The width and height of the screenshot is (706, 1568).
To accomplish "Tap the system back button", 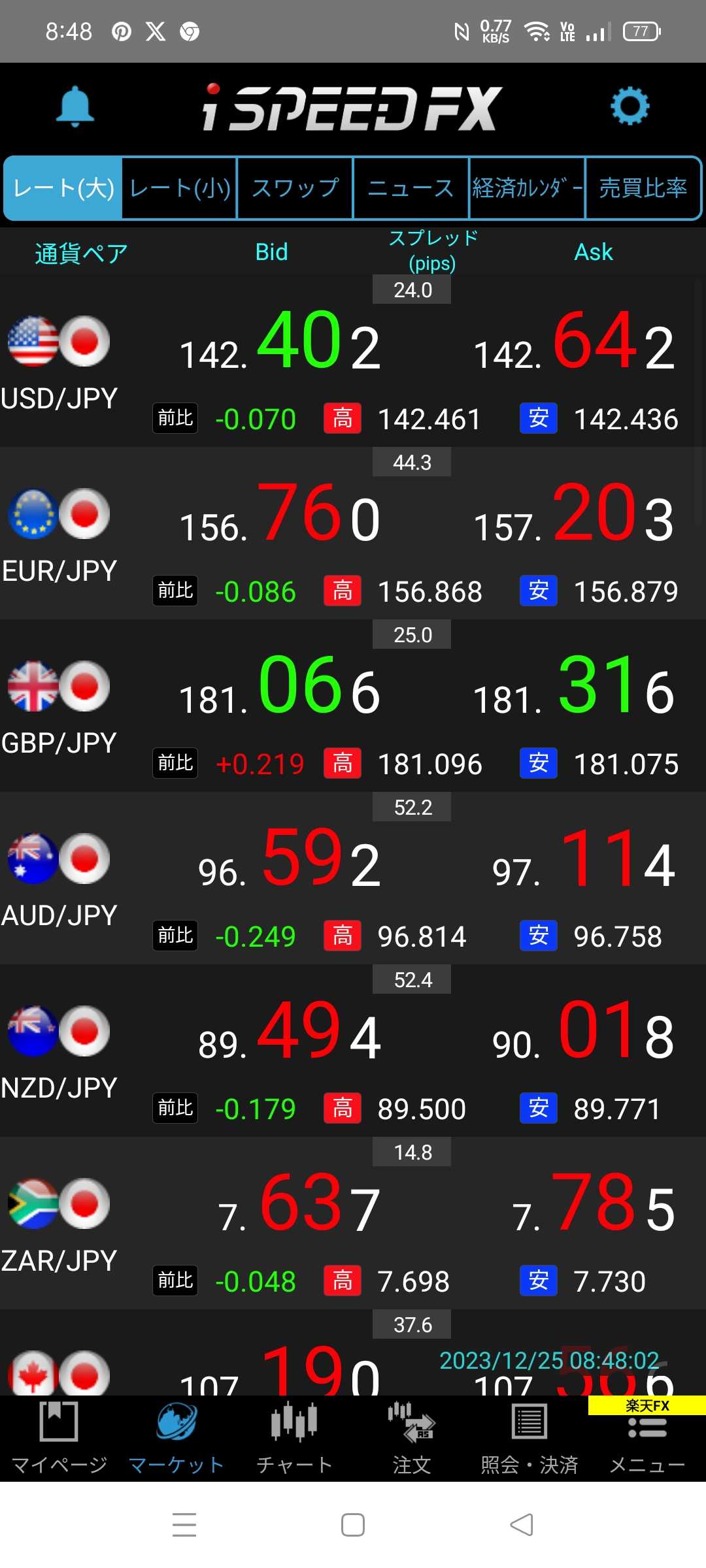I will coord(521,1525).
